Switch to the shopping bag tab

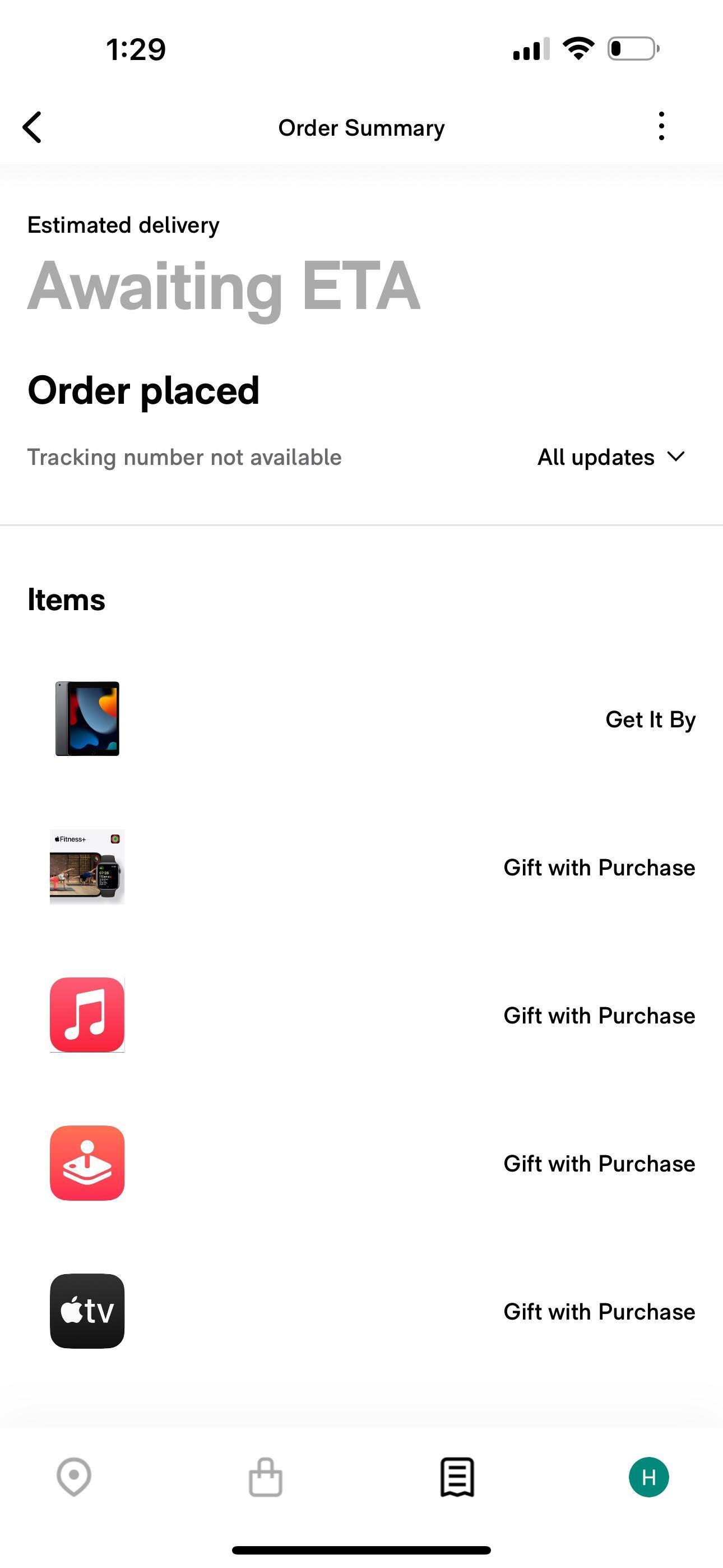pyautogui.click(x=265, y=1477)
